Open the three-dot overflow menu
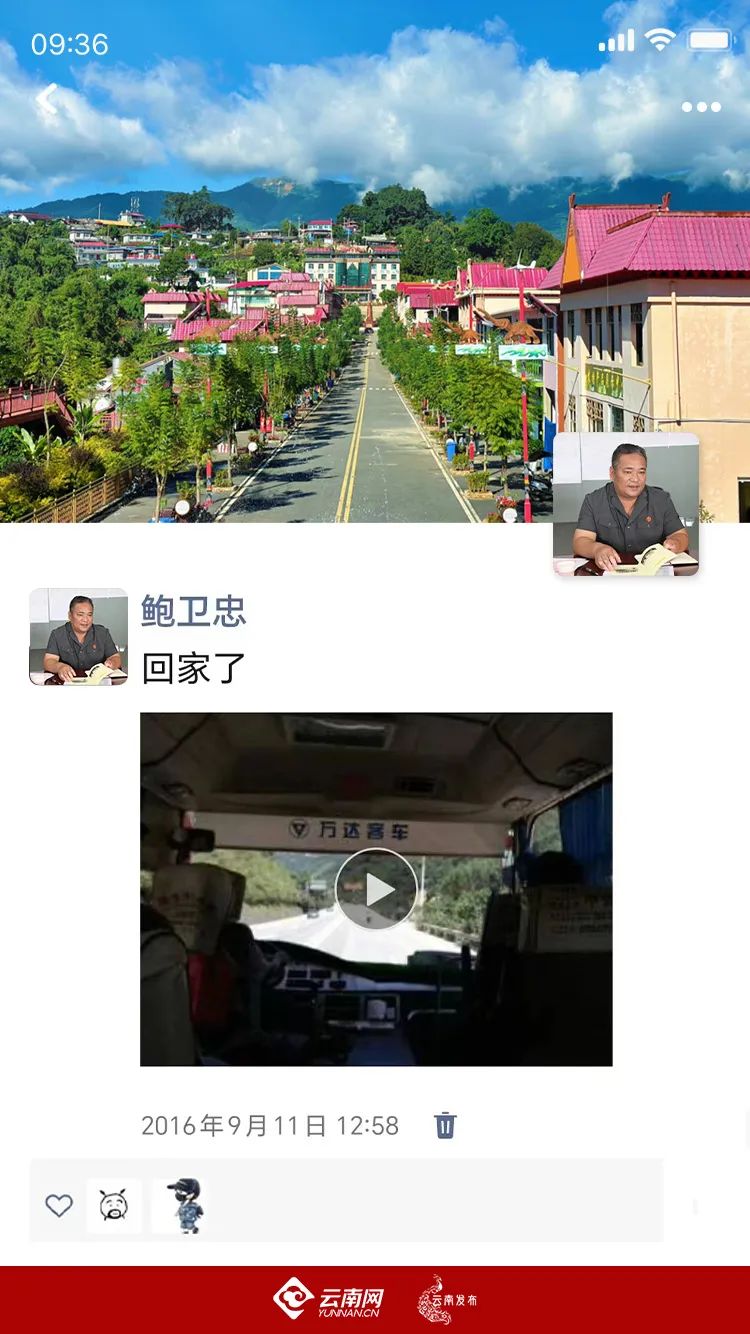The image size is (750, 1334). 701,107
